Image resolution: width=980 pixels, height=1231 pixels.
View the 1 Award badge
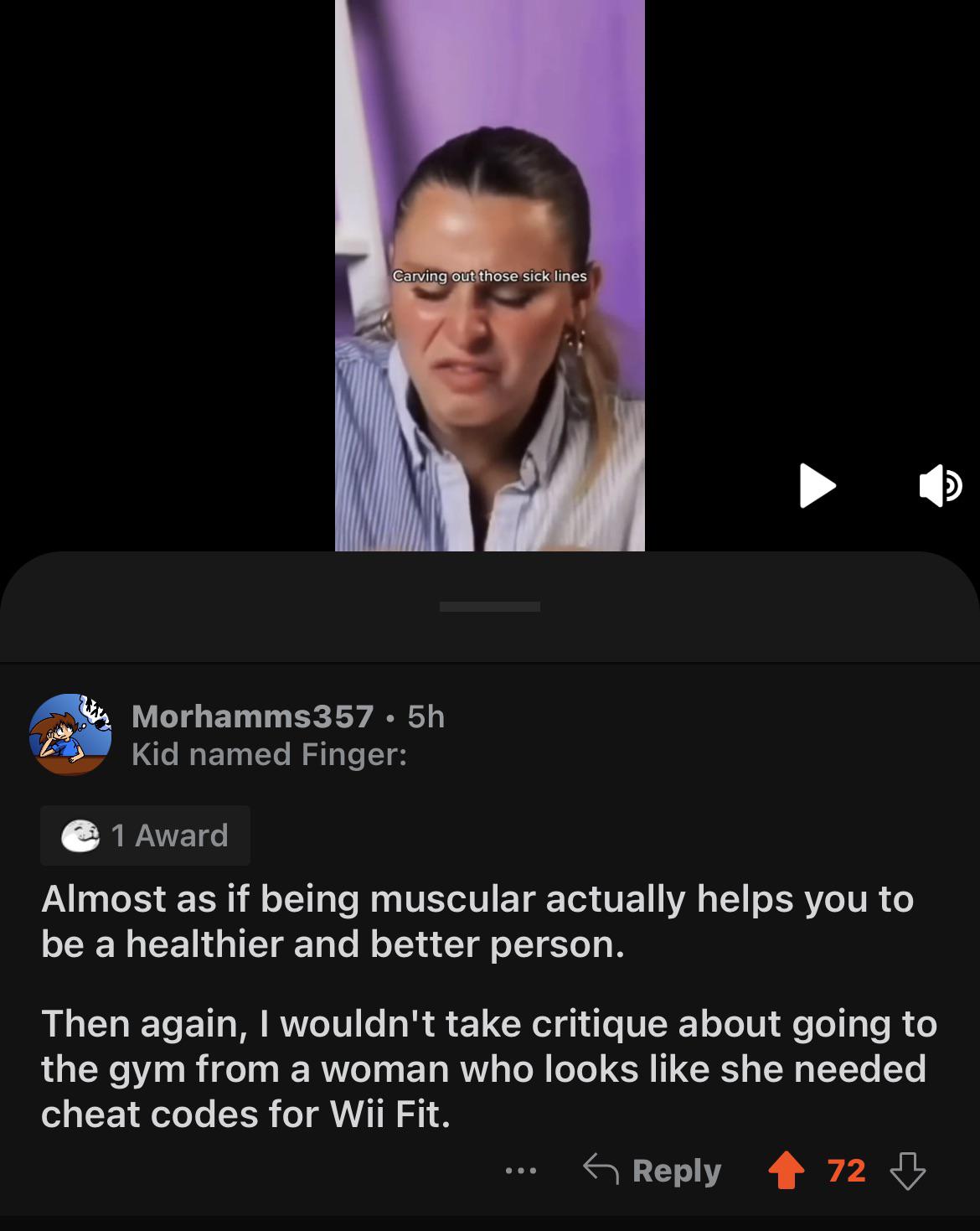point(145,835)
